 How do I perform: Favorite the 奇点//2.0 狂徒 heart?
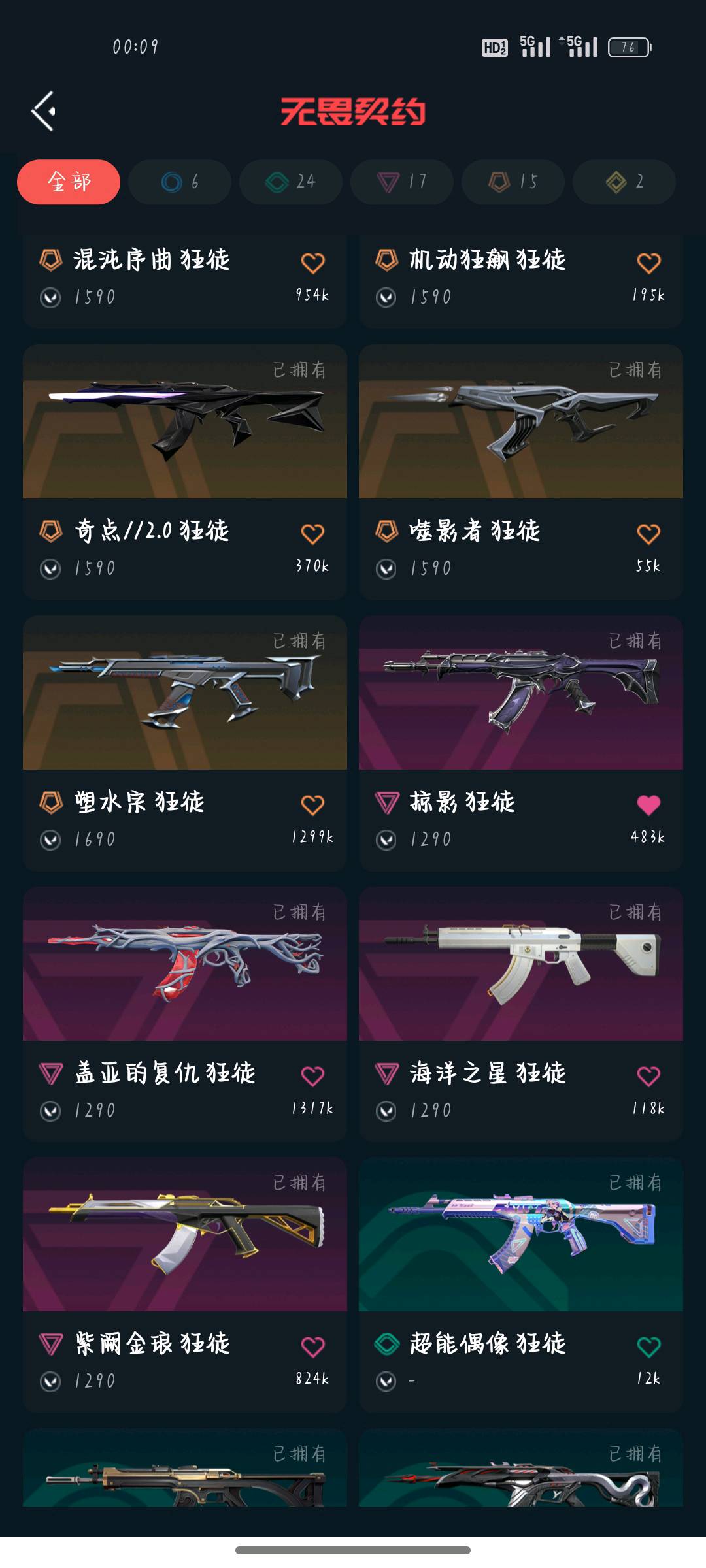click(x=312, y=534)
